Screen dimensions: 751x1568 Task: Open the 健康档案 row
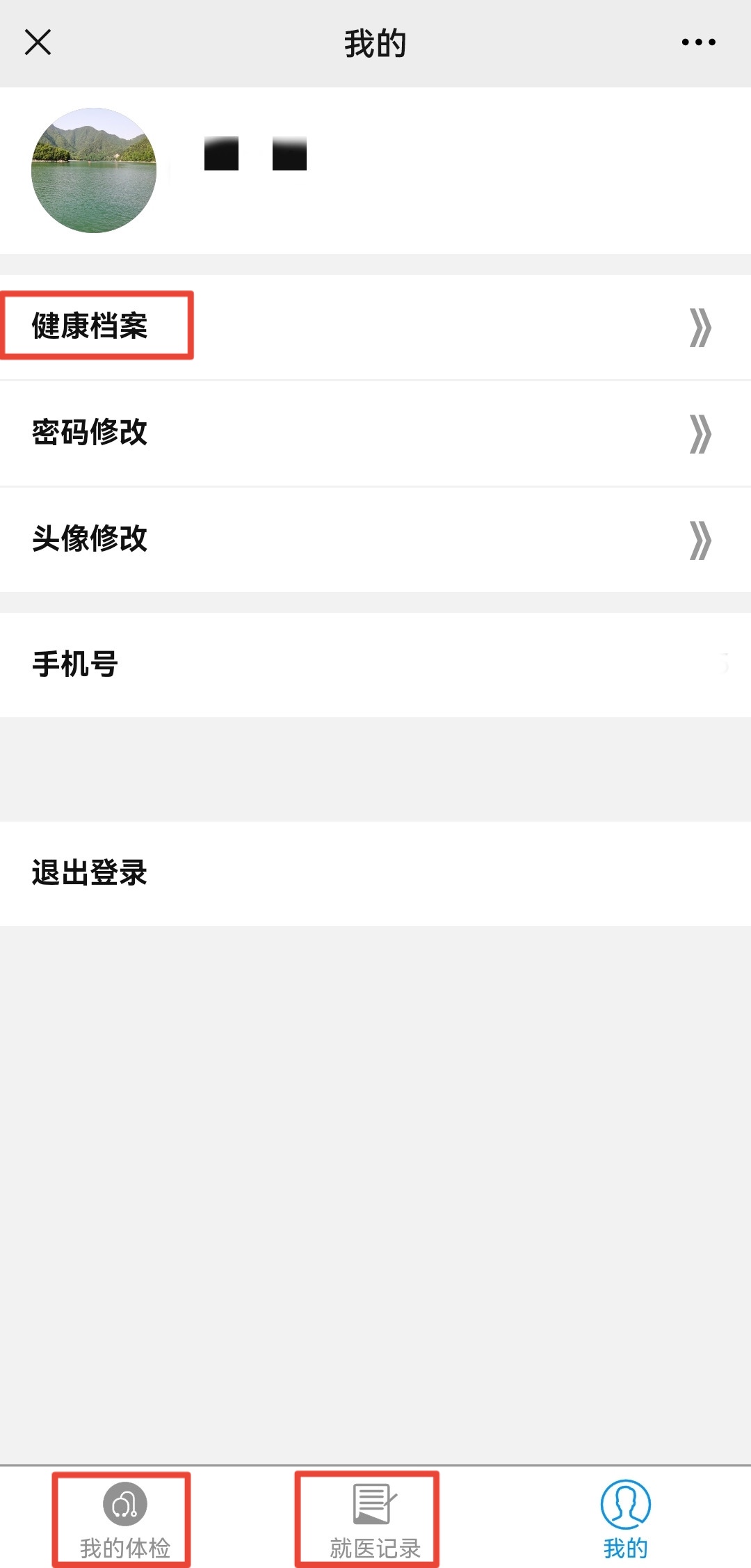pyautogui.click(x=375, y=327)
